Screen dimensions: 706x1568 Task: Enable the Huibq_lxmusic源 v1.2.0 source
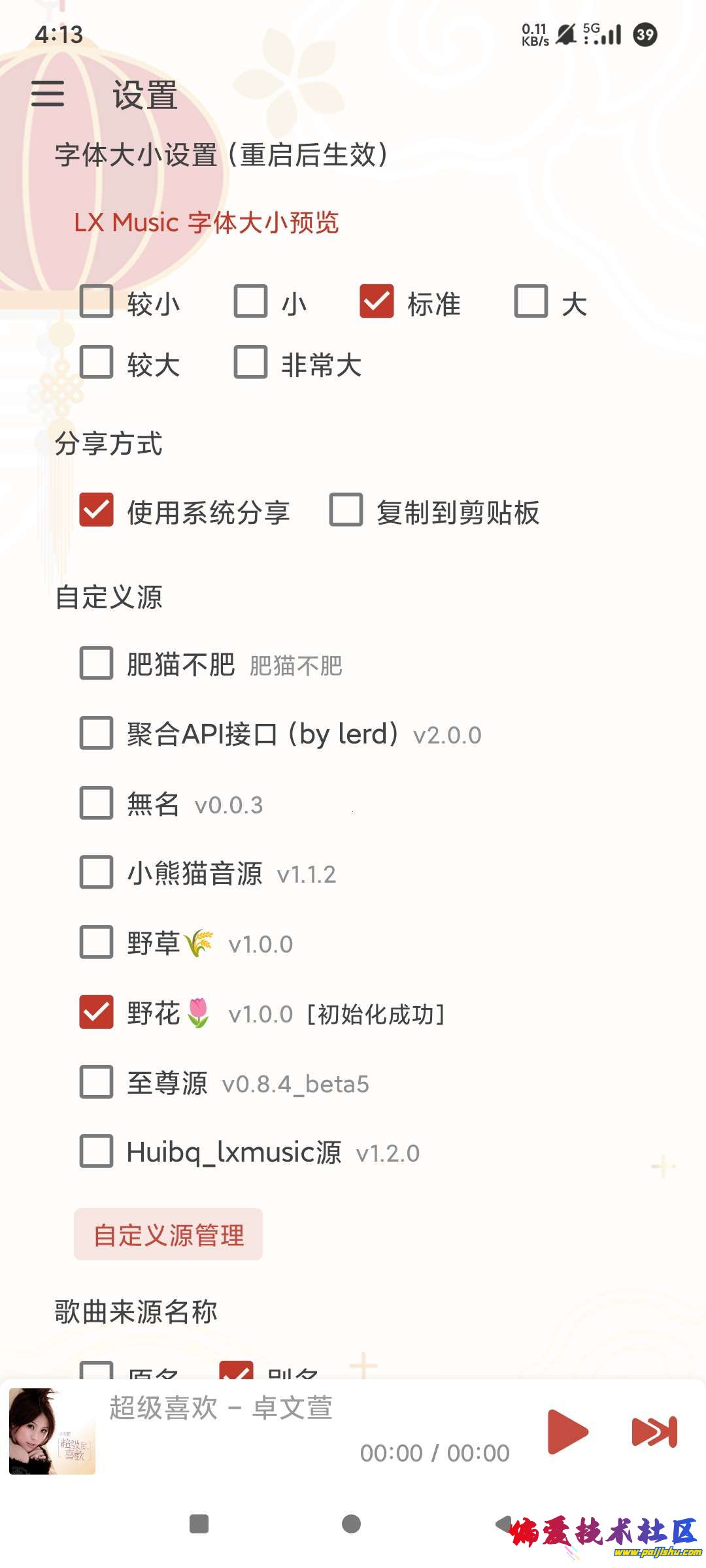[x=97, y=1151]
